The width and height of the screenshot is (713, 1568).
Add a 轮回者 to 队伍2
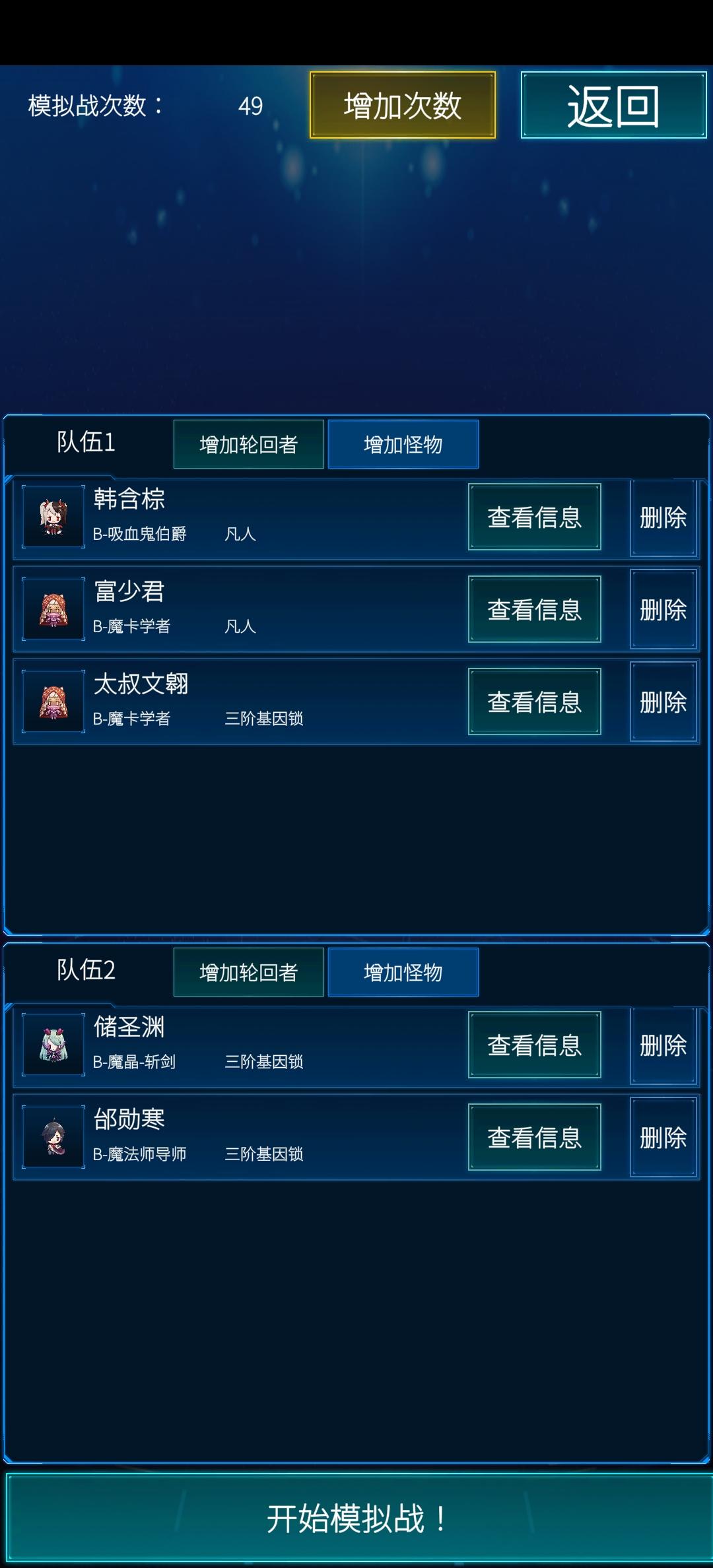(249, 972)
